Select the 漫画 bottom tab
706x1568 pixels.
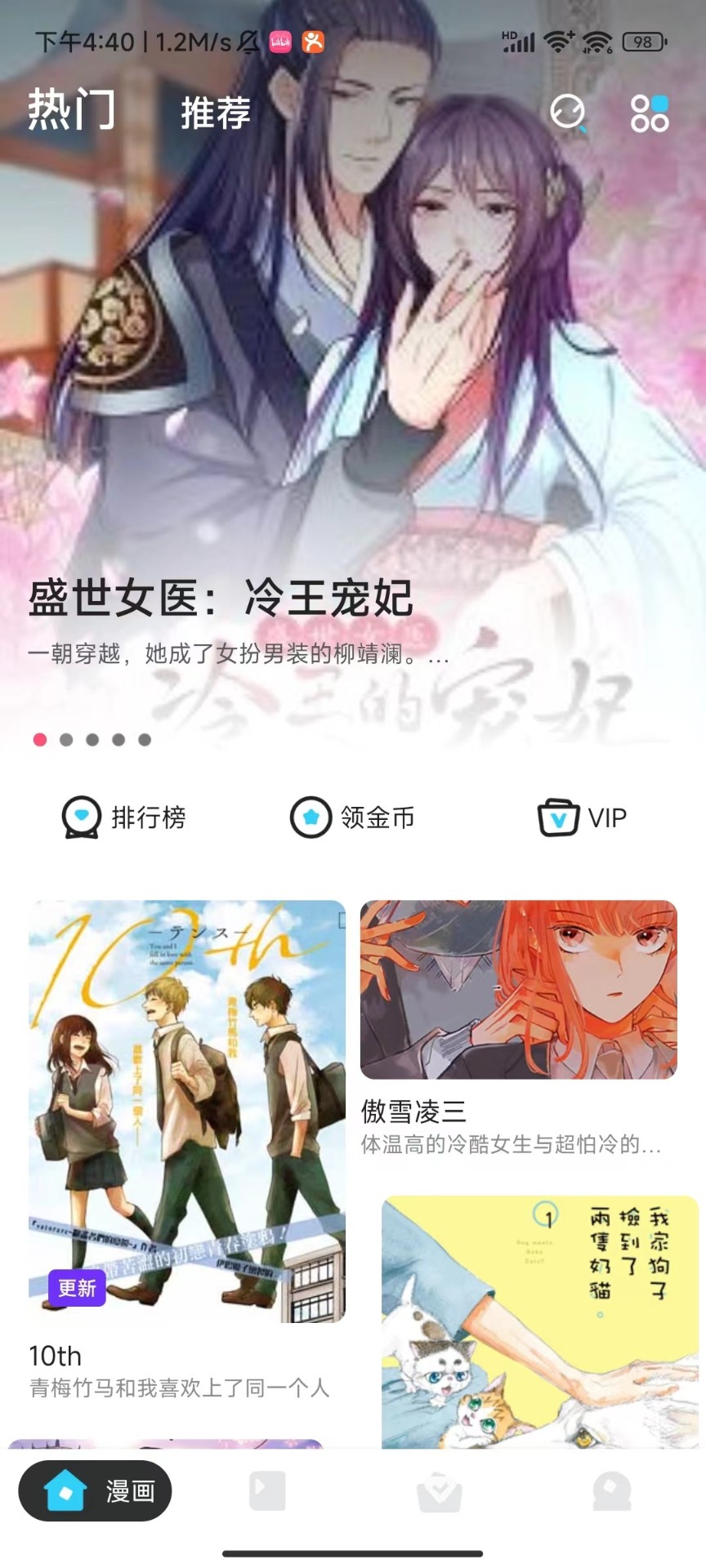[x=96, y=1491]
